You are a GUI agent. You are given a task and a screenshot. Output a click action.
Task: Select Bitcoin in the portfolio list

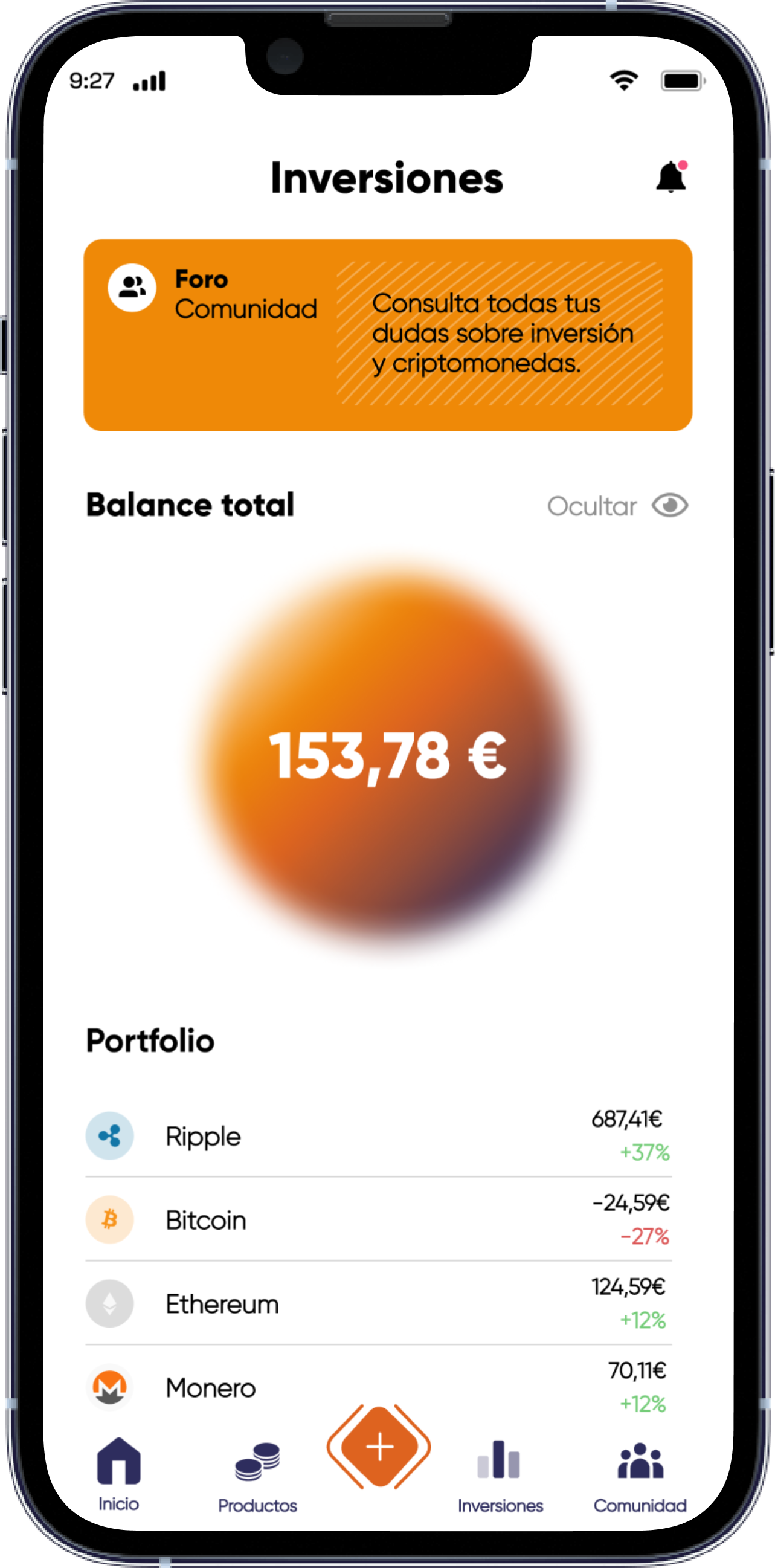(x=377, y=1220)
